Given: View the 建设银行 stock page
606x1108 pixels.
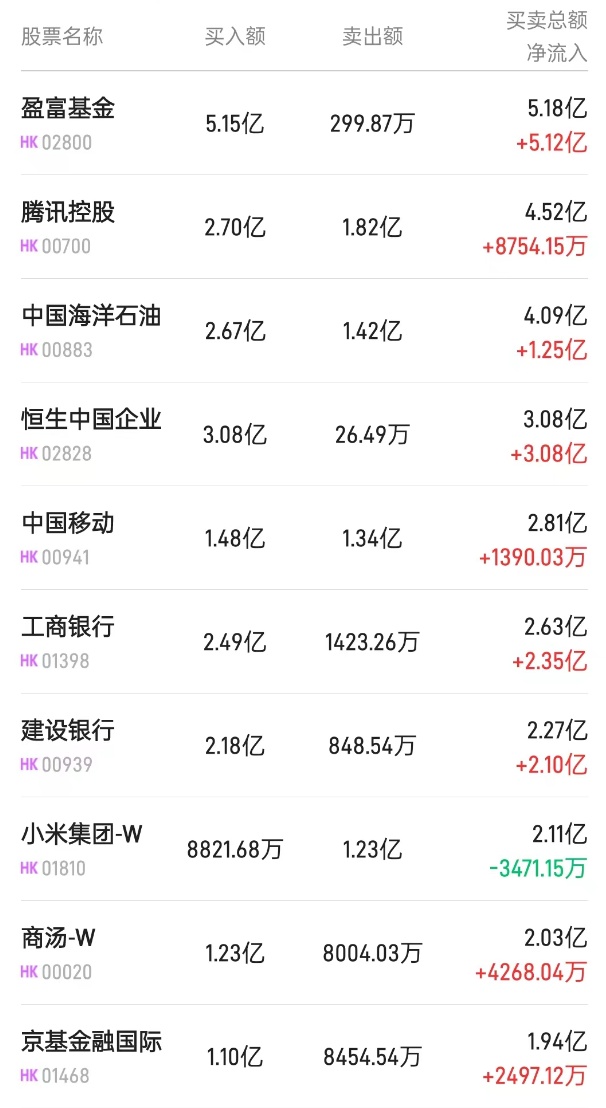Looking at the screenshot, I should (68, 731).
